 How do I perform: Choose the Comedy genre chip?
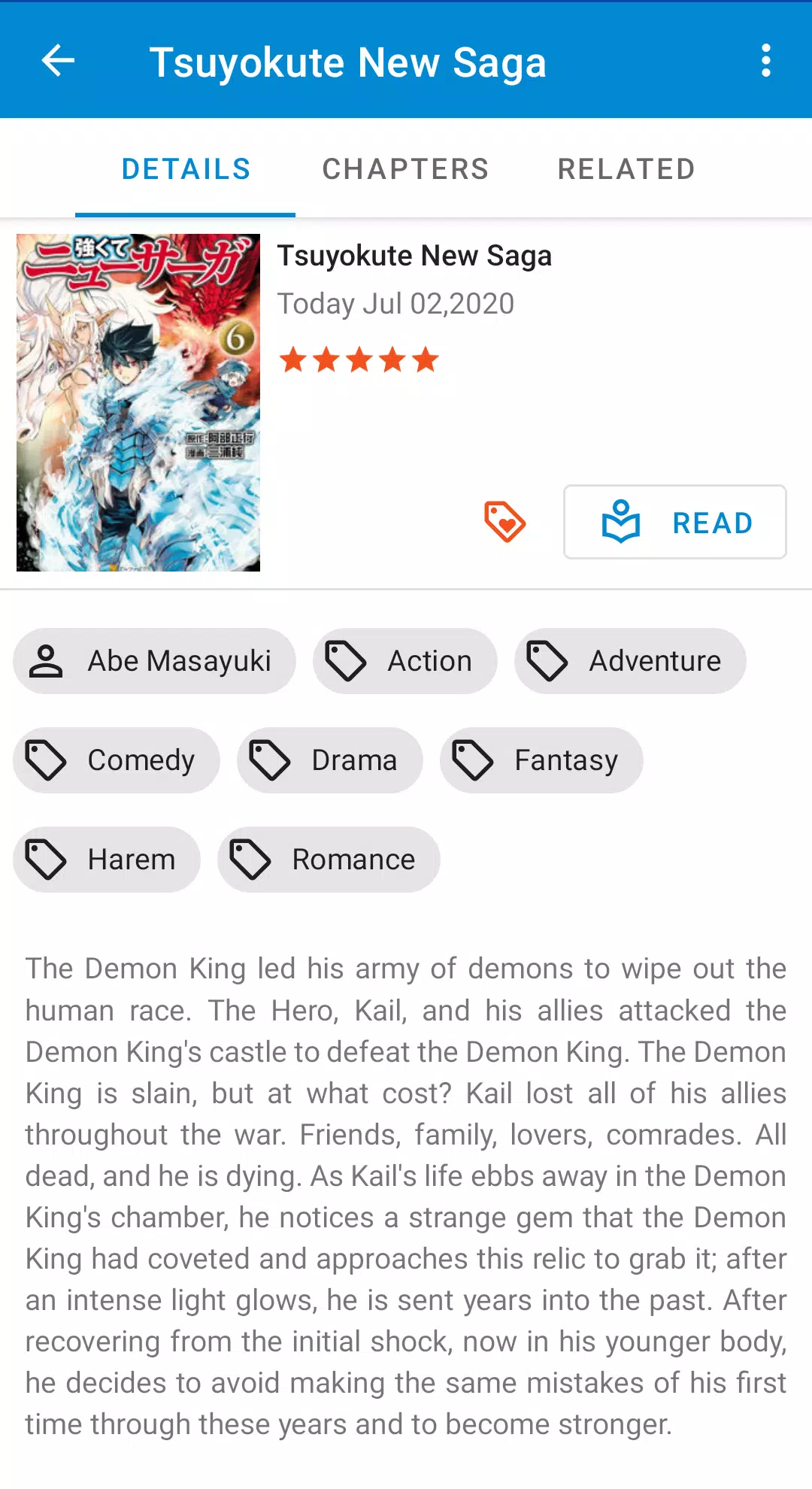coord(116,760)
